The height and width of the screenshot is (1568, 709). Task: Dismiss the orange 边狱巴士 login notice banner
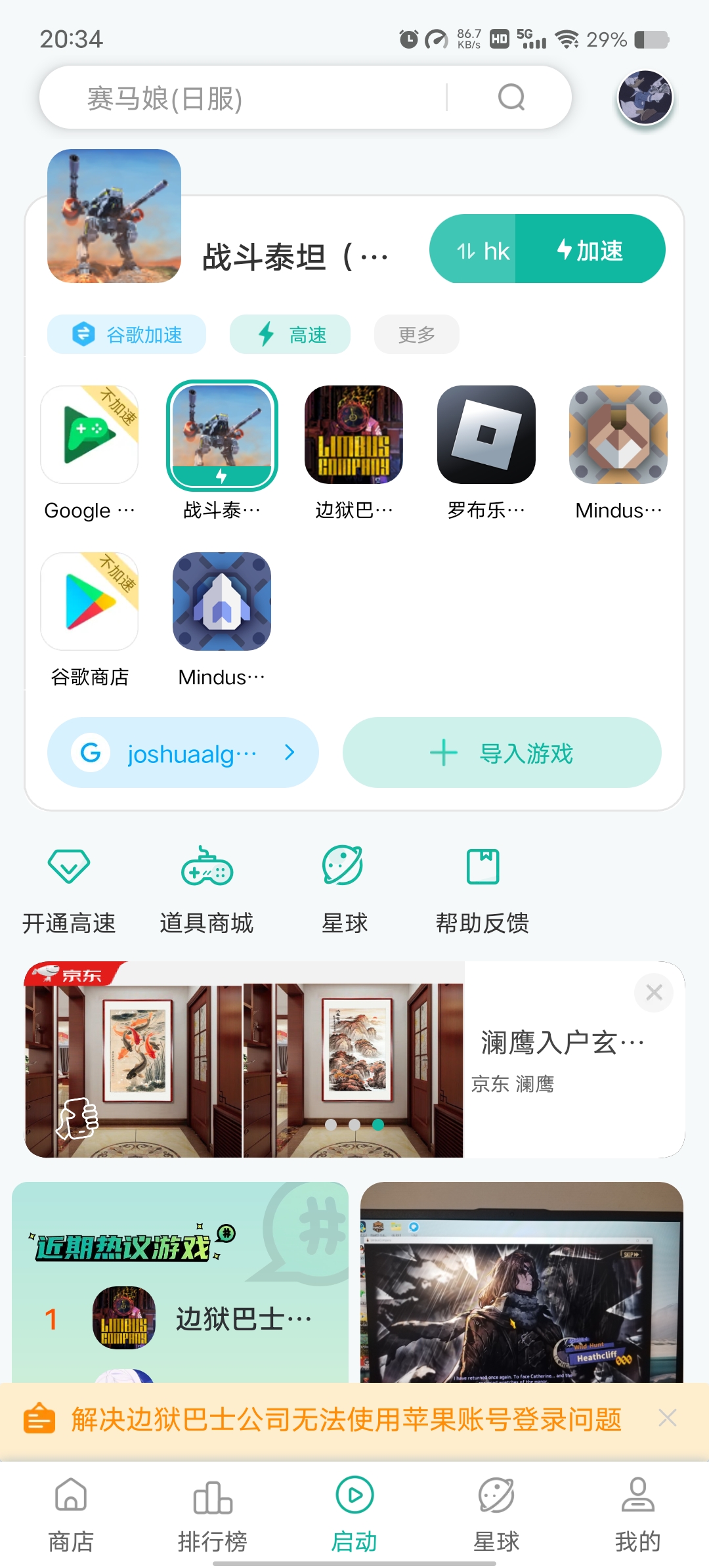pos(667,1418)
